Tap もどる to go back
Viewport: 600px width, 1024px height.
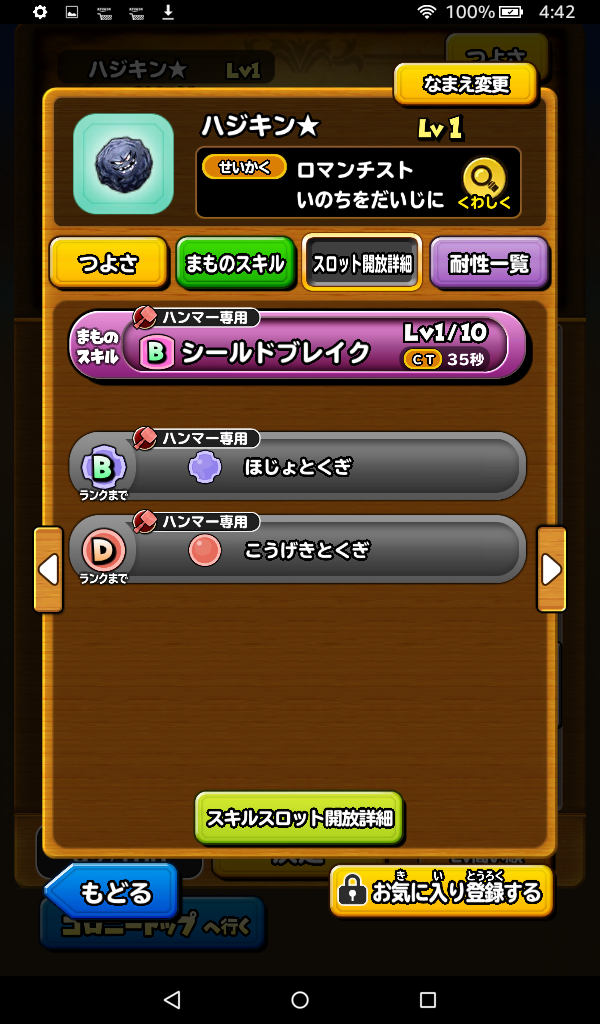(112, 891)
